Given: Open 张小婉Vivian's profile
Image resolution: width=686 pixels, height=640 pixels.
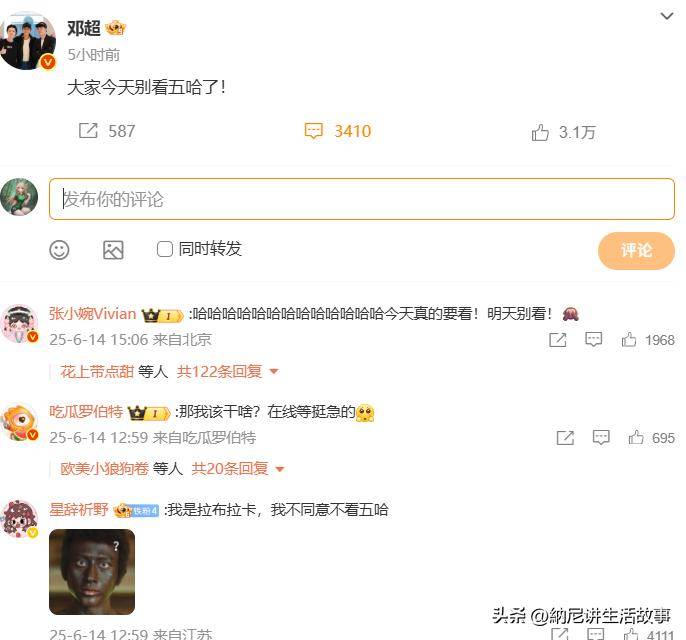Looking at the screenshot, I should (92, 314).
